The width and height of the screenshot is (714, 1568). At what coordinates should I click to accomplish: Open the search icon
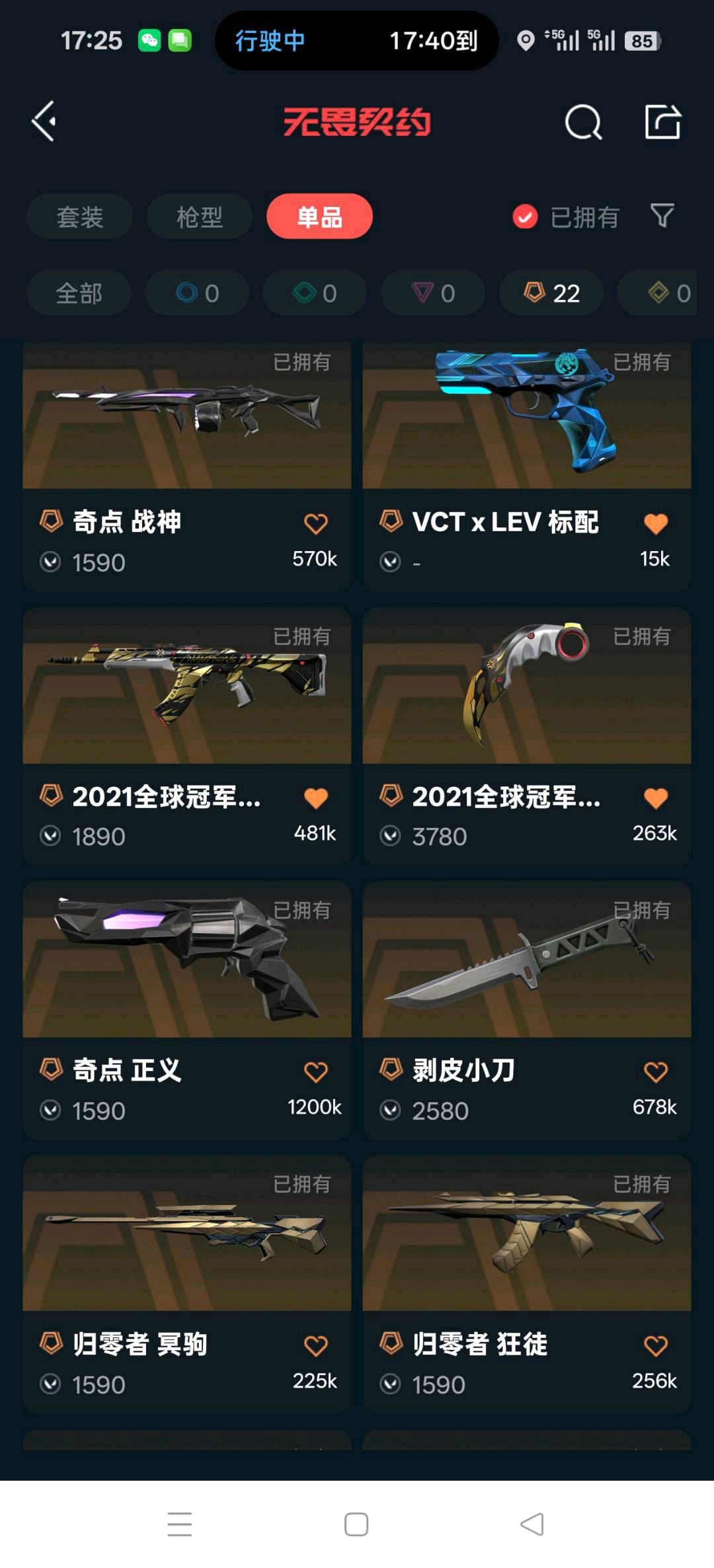coord(583,122)
